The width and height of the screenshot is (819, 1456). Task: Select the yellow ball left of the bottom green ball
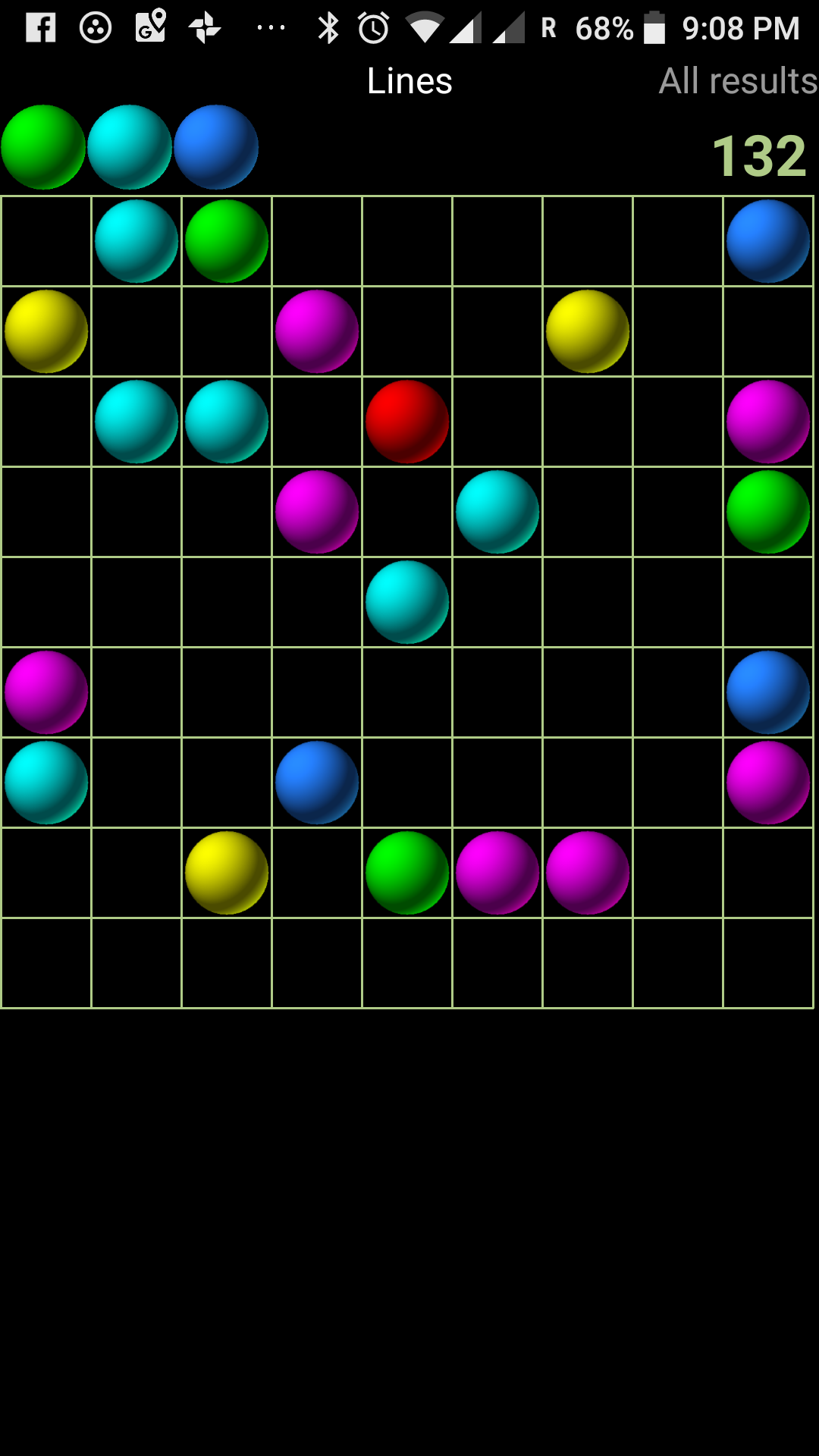coord(227,873)
